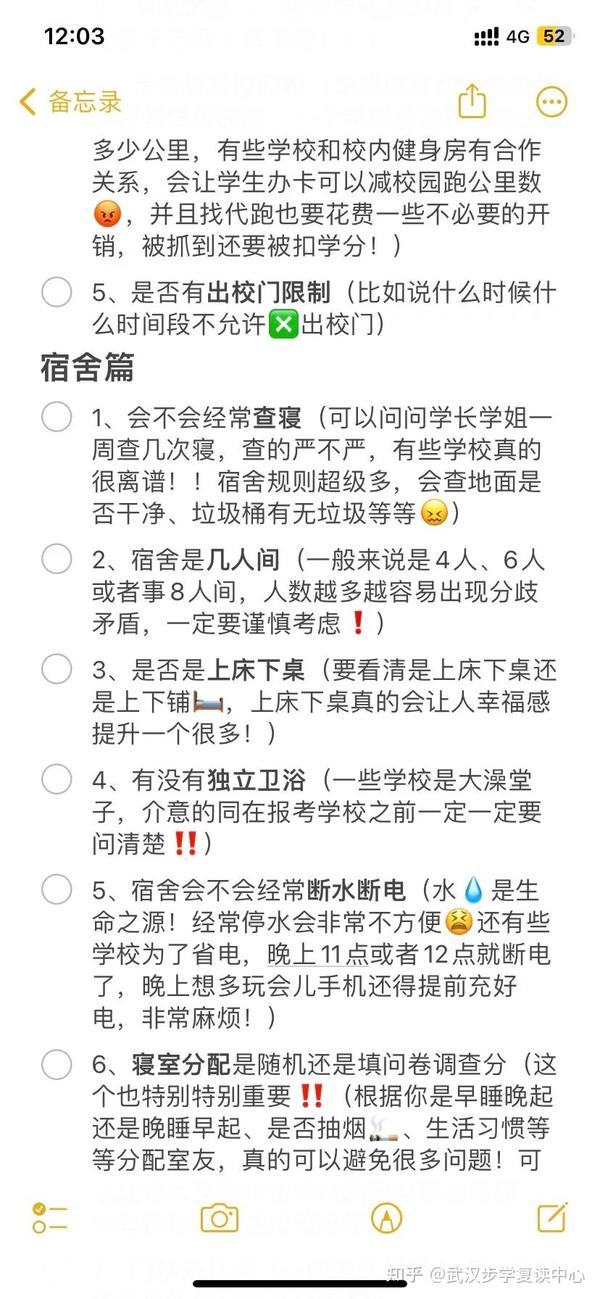Image resolution: width=600 pixels, height=1299 pixels.
Task: Check off 断水断电 item
Action: pos(56,889)
